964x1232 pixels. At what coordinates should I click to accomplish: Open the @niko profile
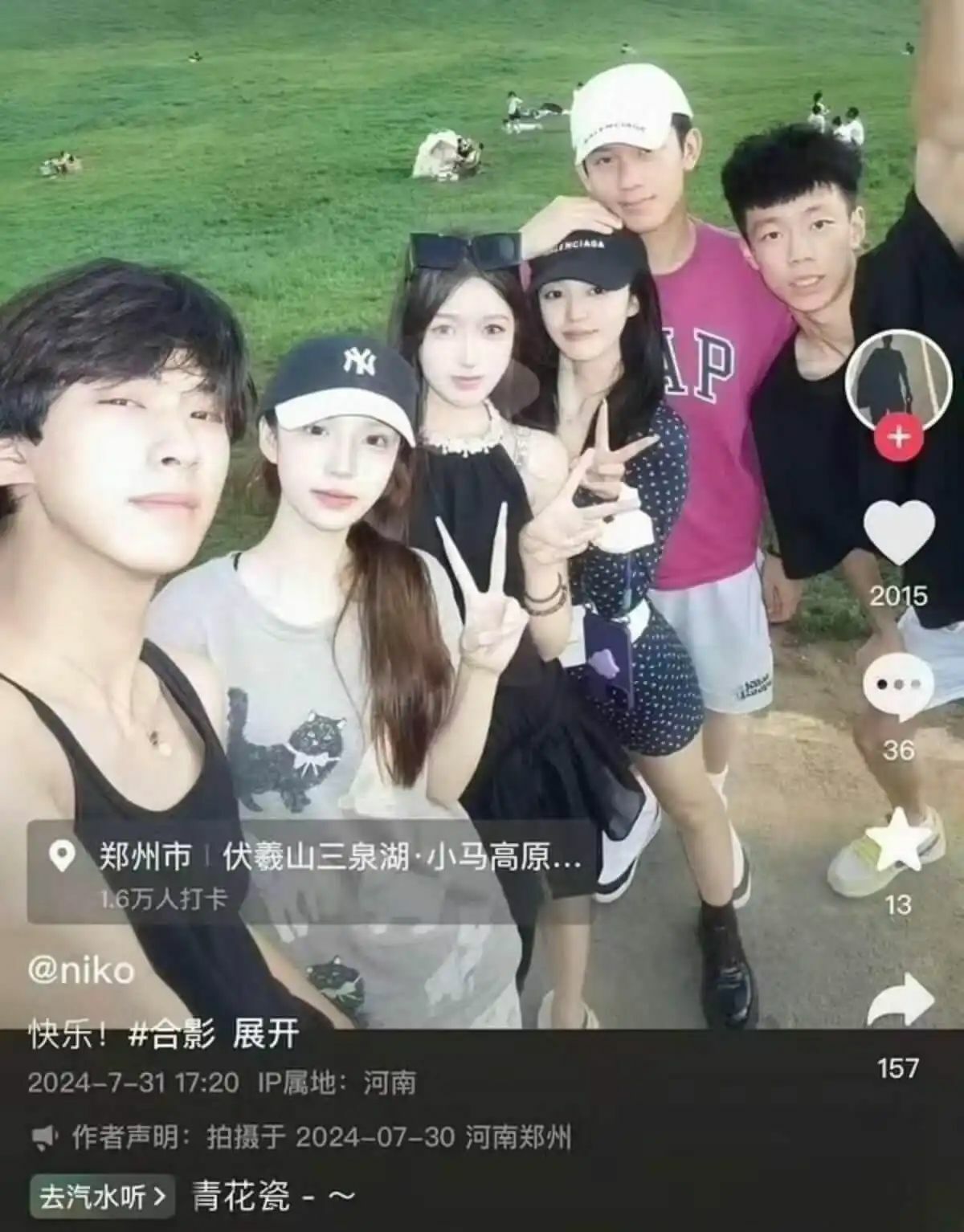coord(81,971)
